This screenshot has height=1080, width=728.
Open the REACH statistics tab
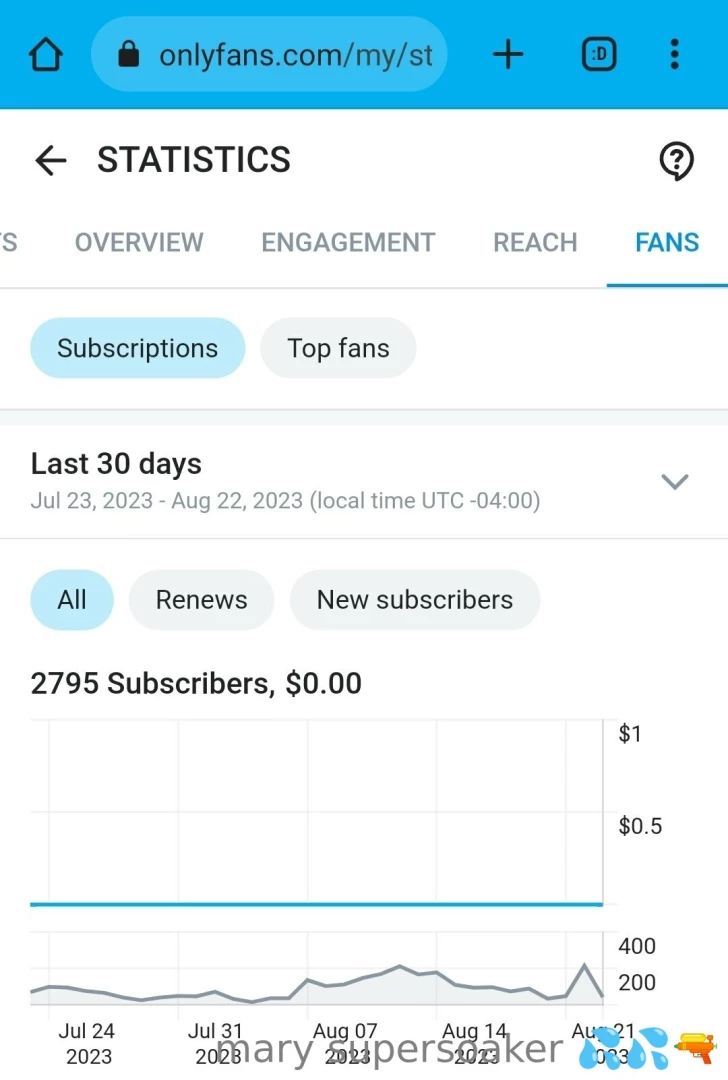[x=535, y=242]
